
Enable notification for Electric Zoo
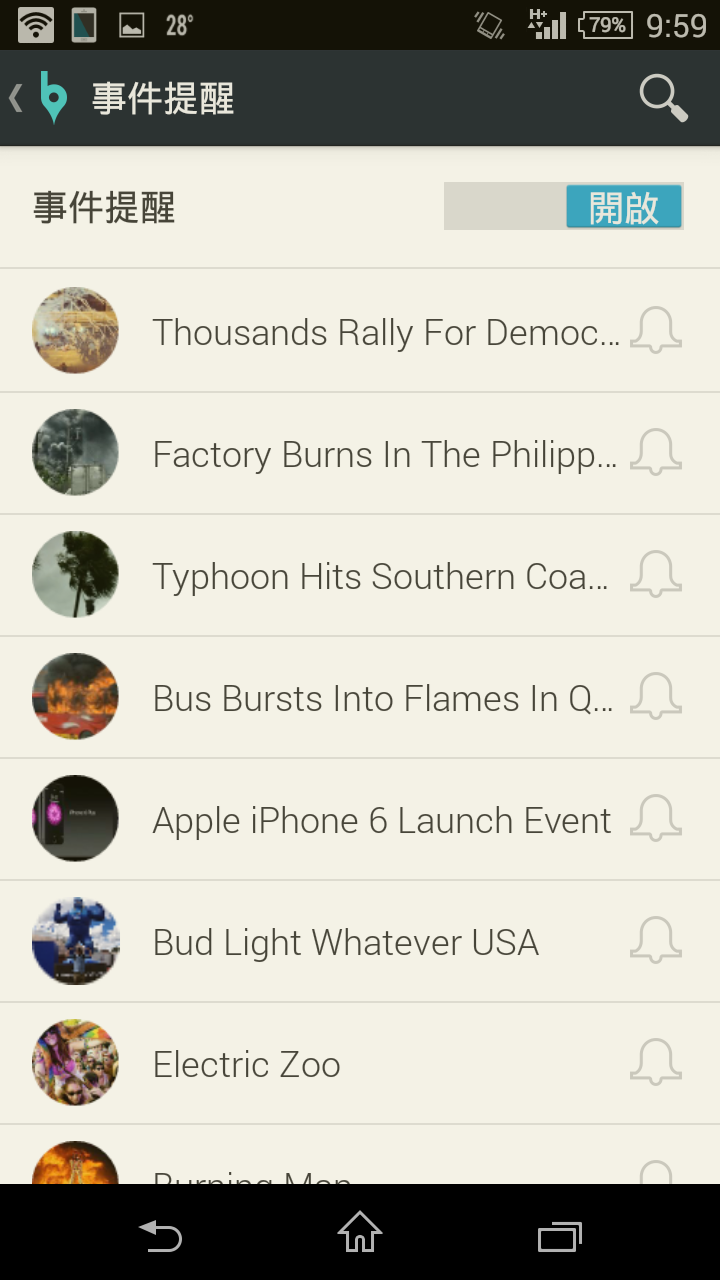(655, 1062)
